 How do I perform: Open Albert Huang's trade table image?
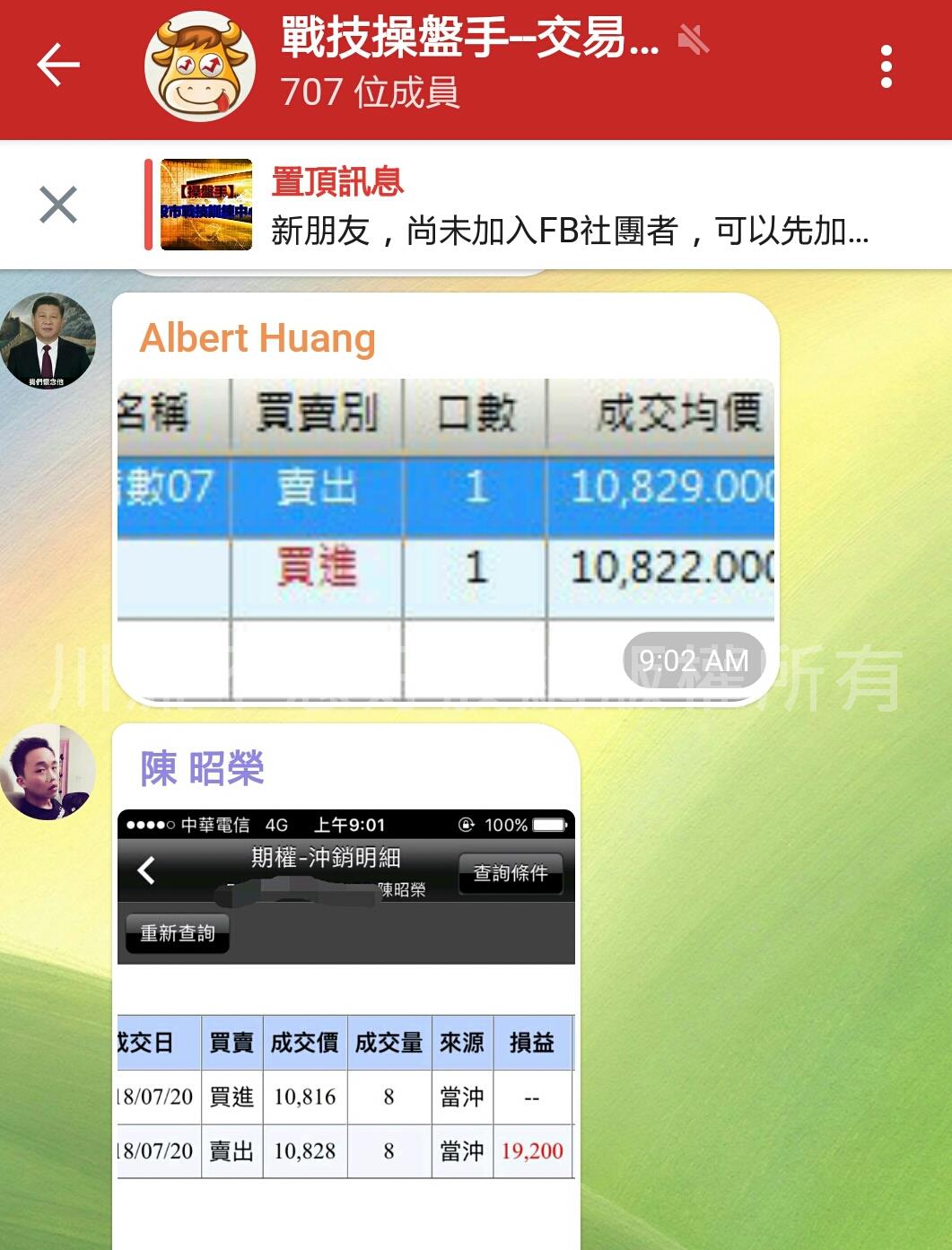445,538
